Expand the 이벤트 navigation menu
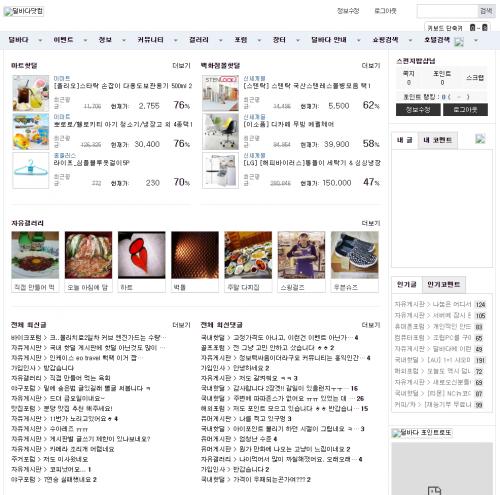 [63, 40]
